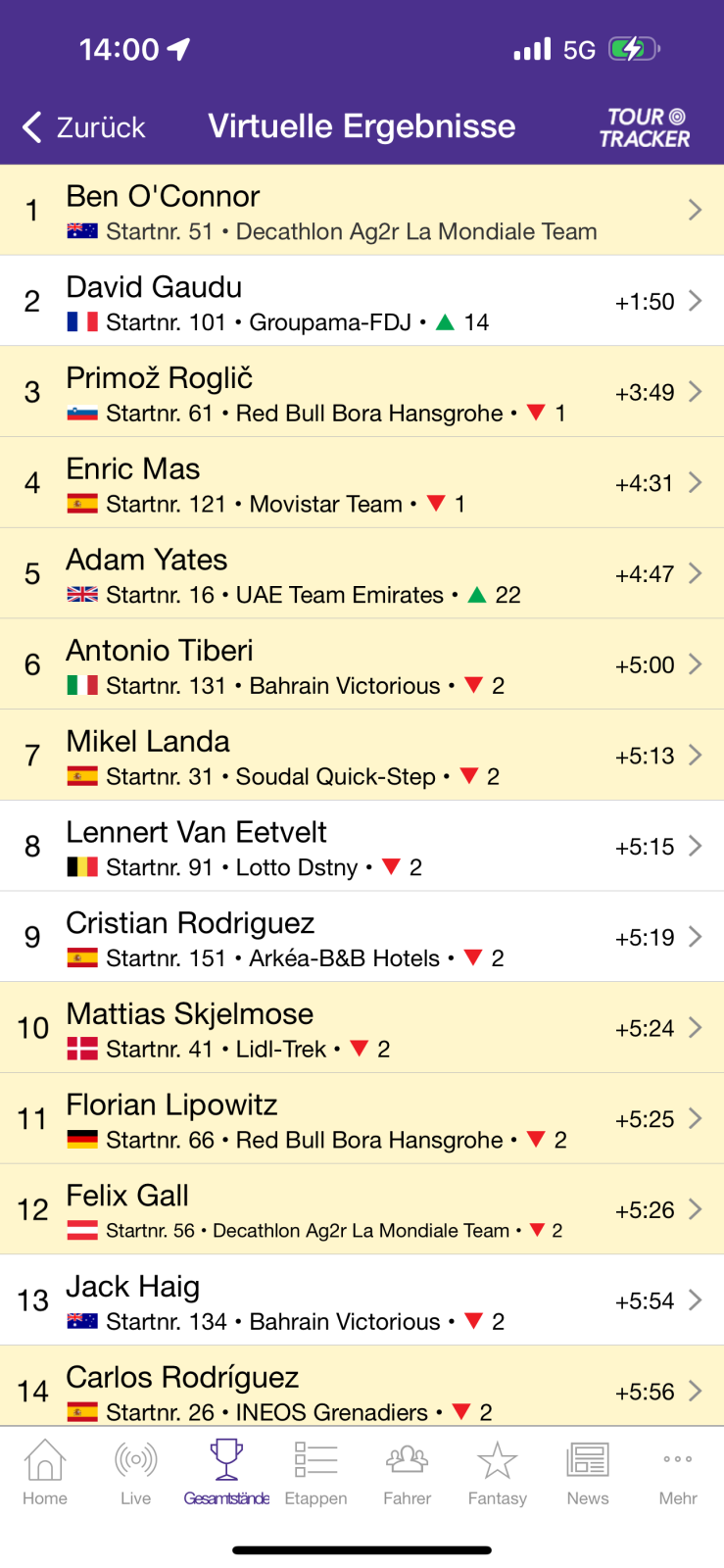Tap Antonio Tiberi's row
Viewport: 724px width, 1568px height.
click(x=362, y=664)
